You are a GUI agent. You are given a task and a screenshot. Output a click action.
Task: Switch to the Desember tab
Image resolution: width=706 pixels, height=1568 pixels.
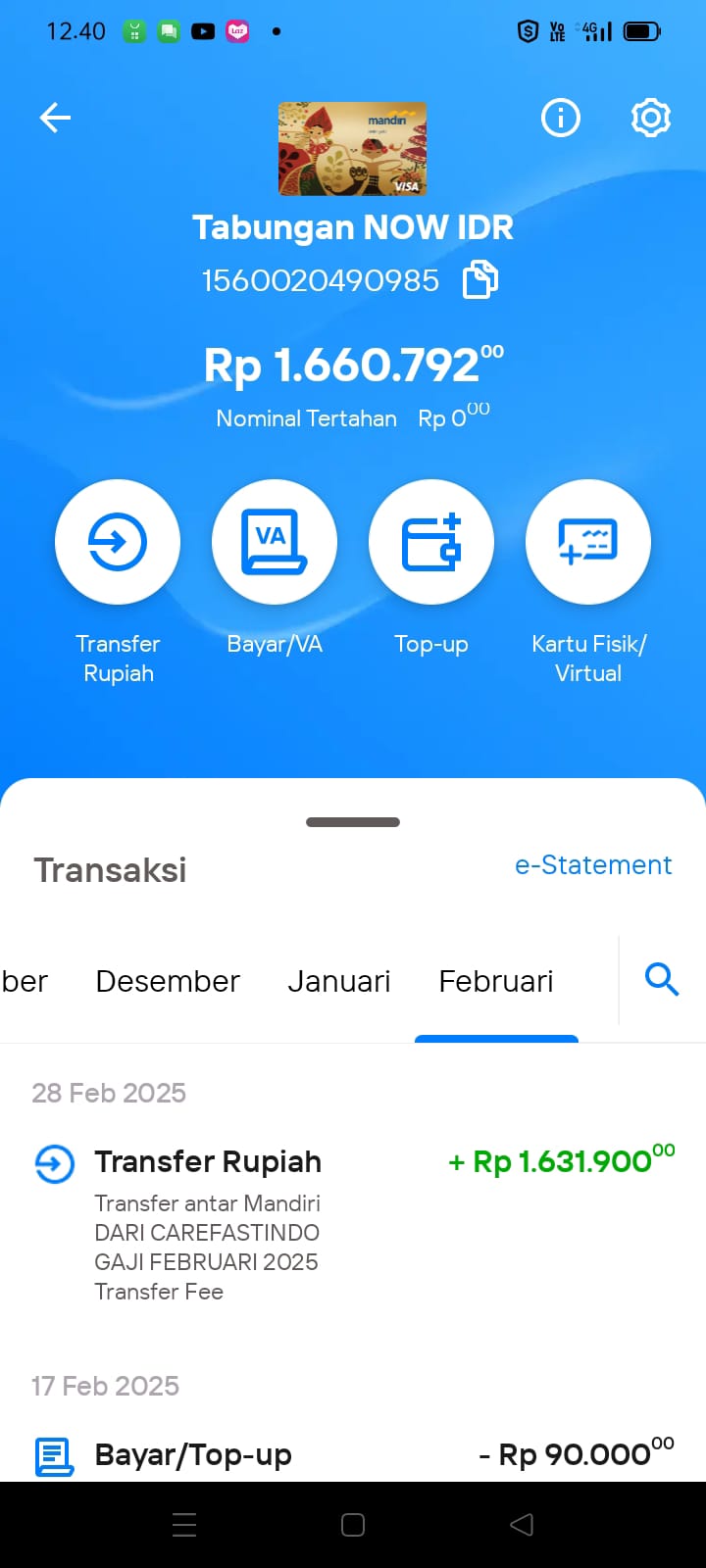pyautogui.click(x=168, y=981)
